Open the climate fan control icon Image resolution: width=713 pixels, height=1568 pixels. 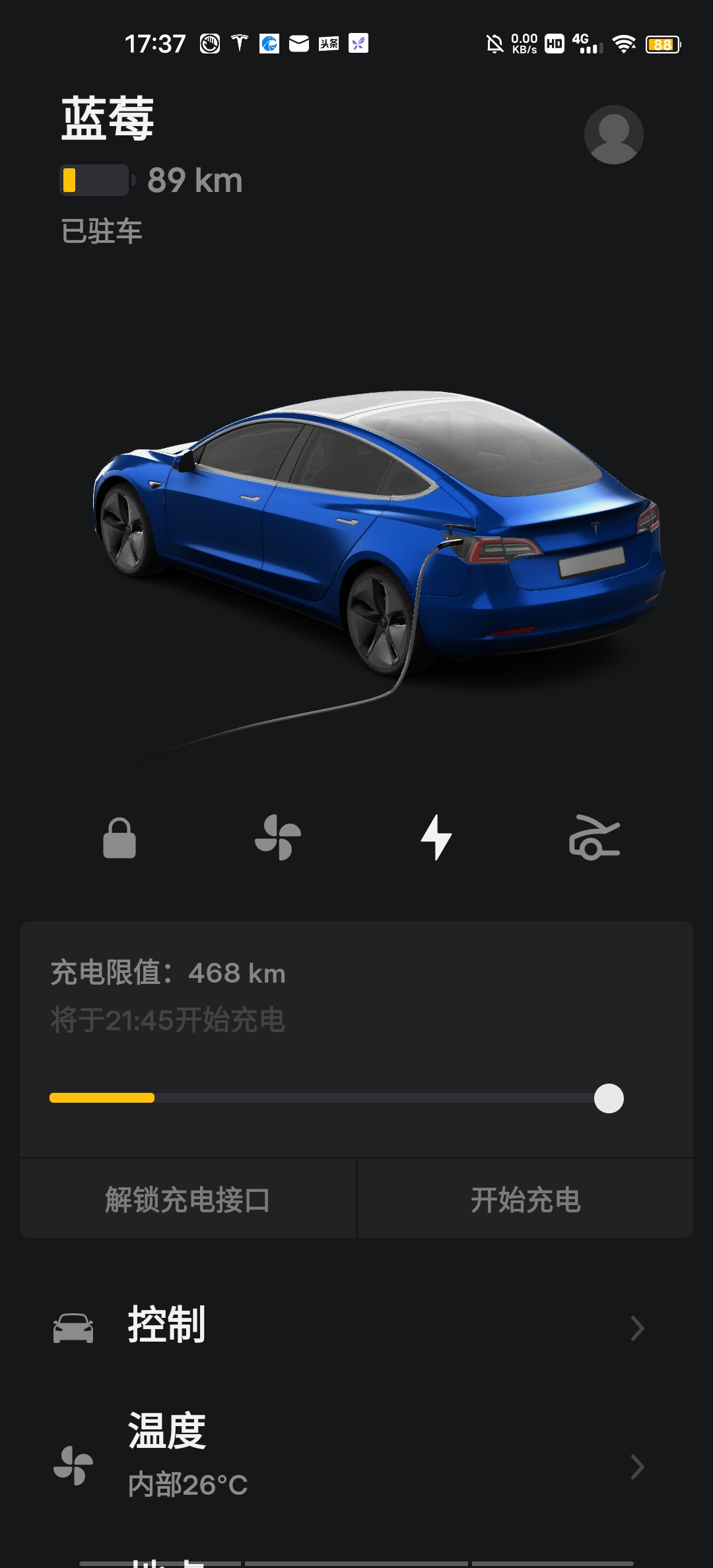277,839
